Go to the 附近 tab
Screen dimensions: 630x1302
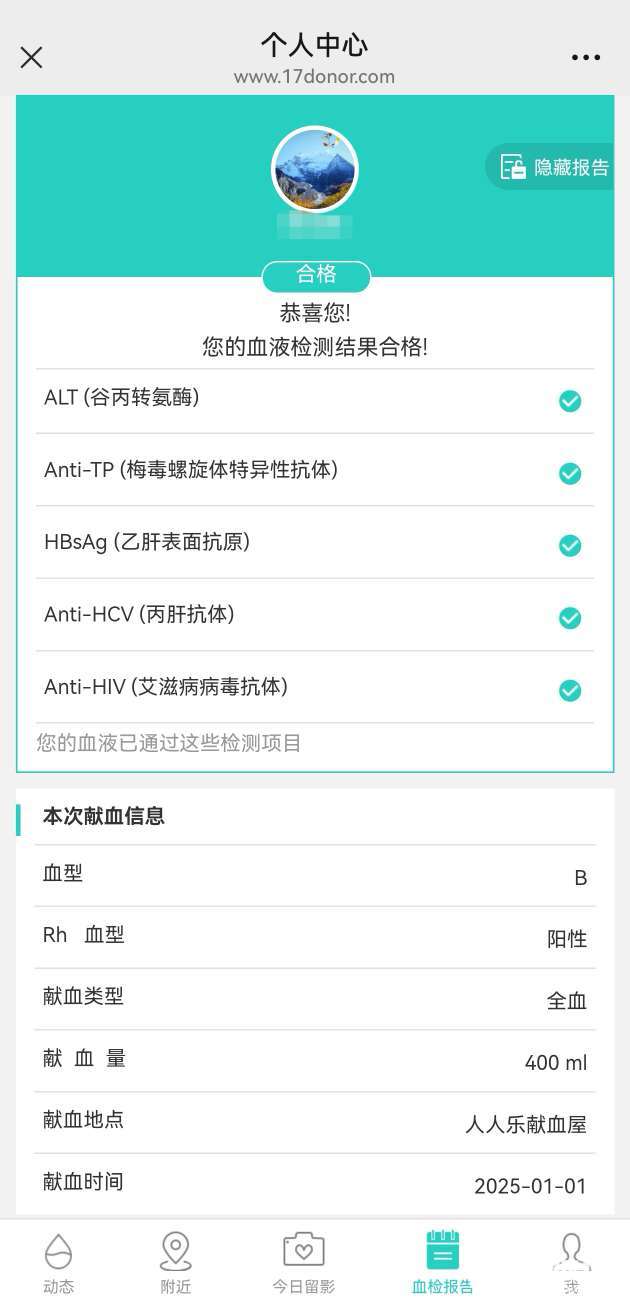[x=176, y=1262]
